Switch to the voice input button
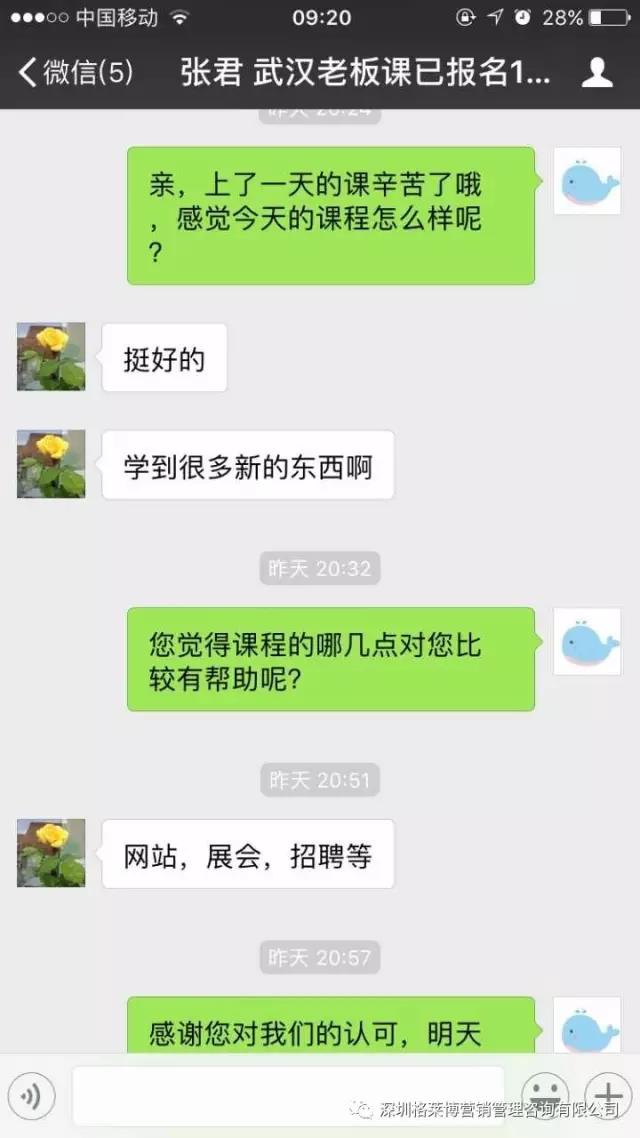640x1138 pixels. 30,1096
